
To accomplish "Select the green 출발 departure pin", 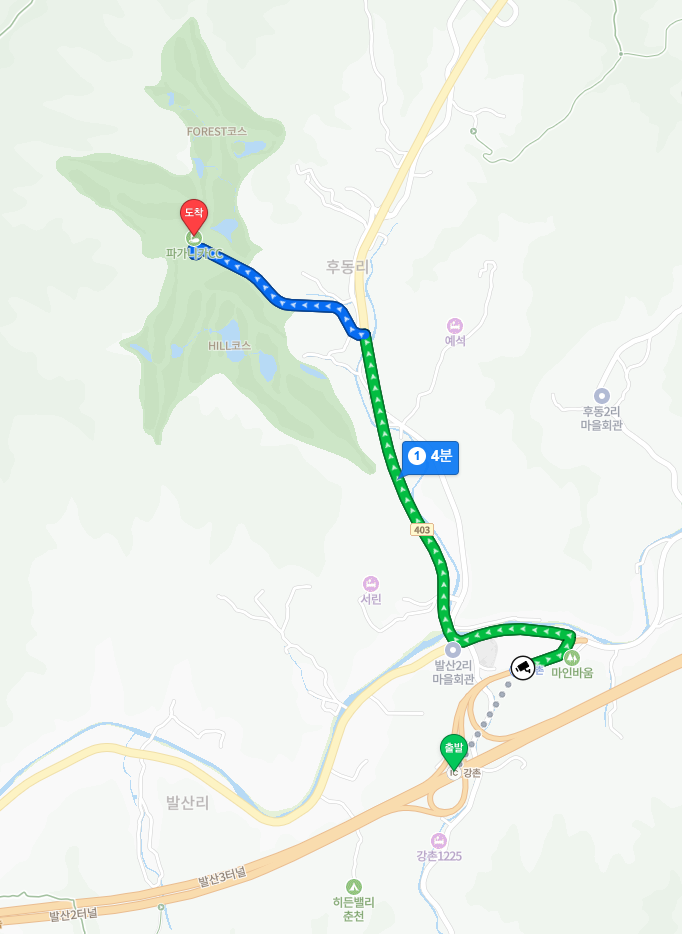I will click(x=454, y=748).
